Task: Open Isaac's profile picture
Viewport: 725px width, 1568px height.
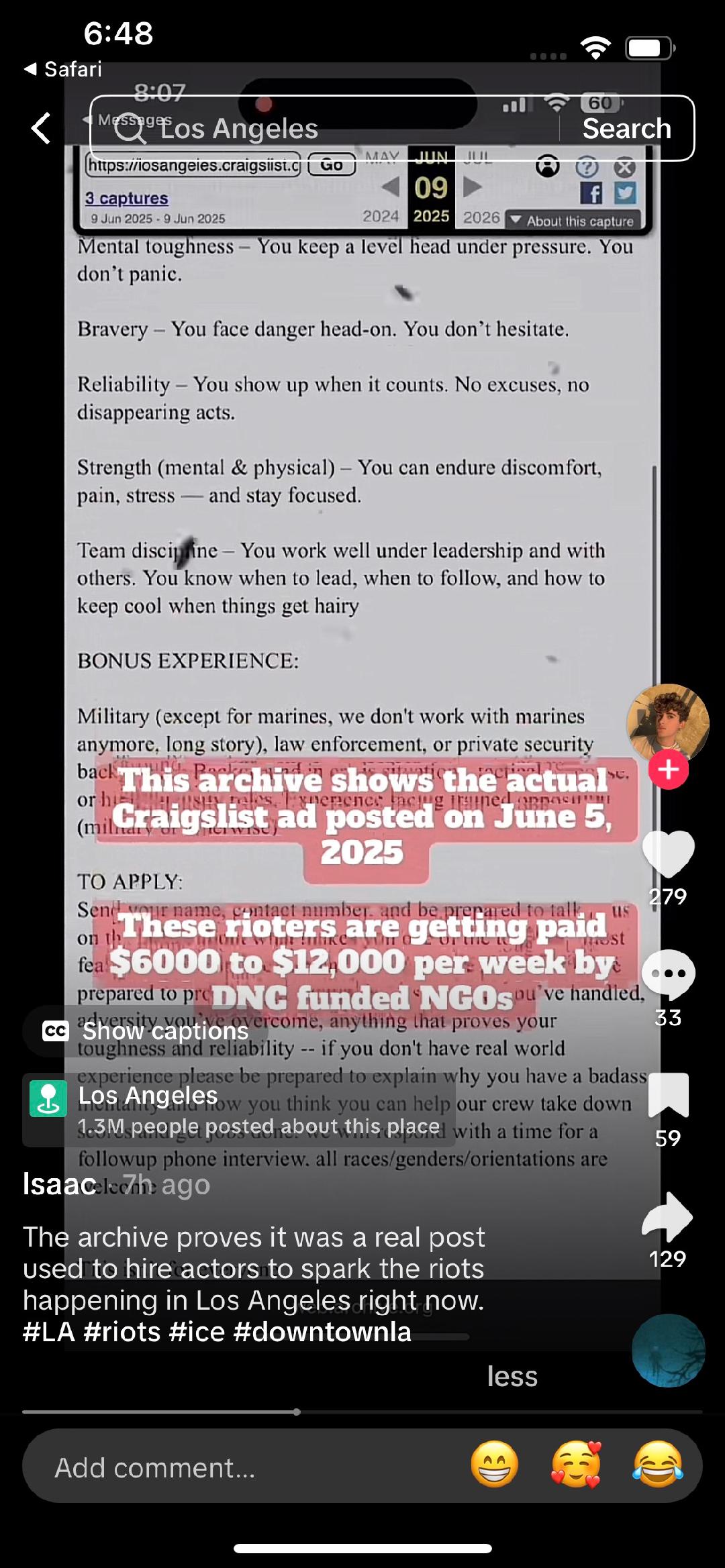Action: pyautogui.click(x=667, y=725)
